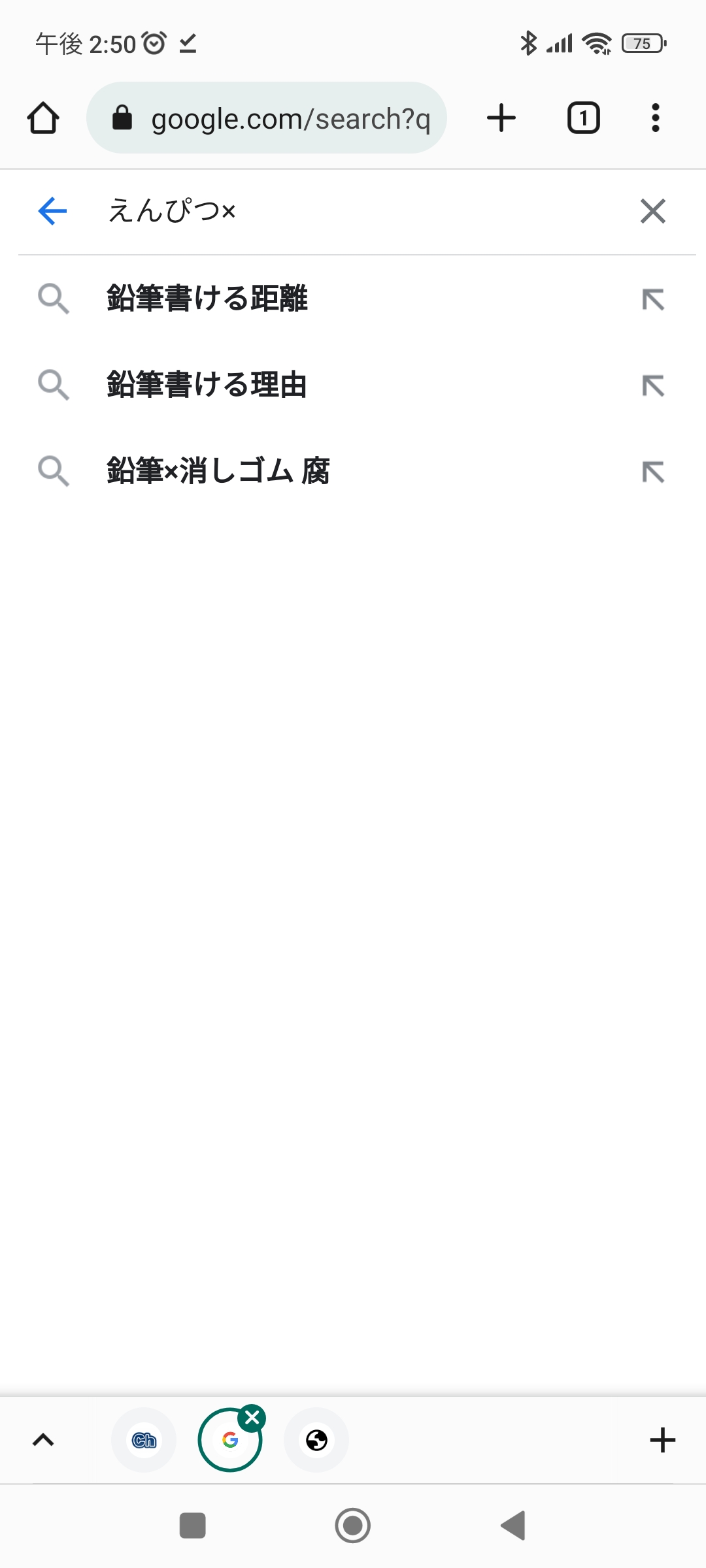Insert 鉛筆書ける理由 into the search box
The image size is (706, 1568).
tap(652, 385)
